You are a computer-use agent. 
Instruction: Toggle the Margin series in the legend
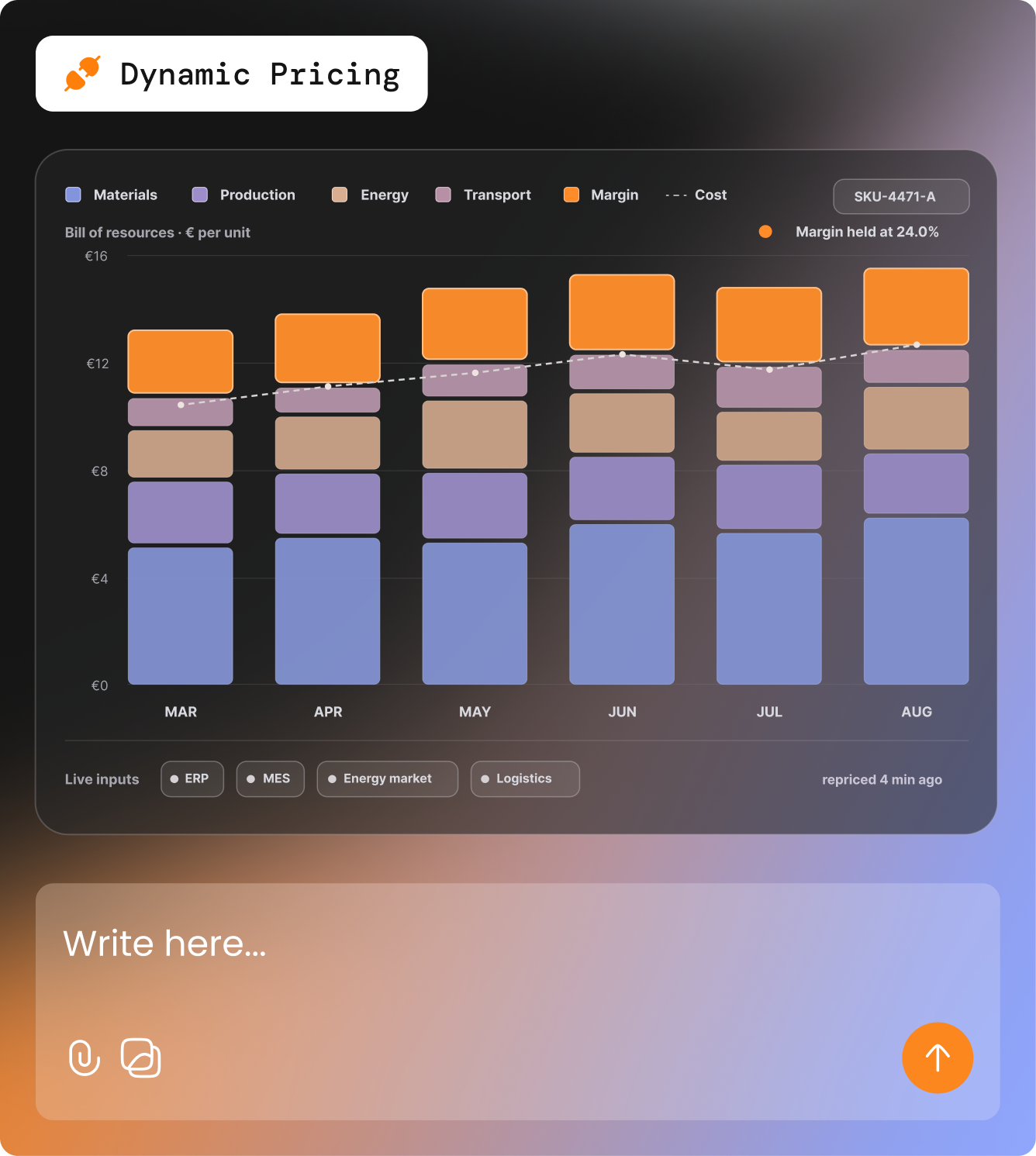[x=601, y=195]
